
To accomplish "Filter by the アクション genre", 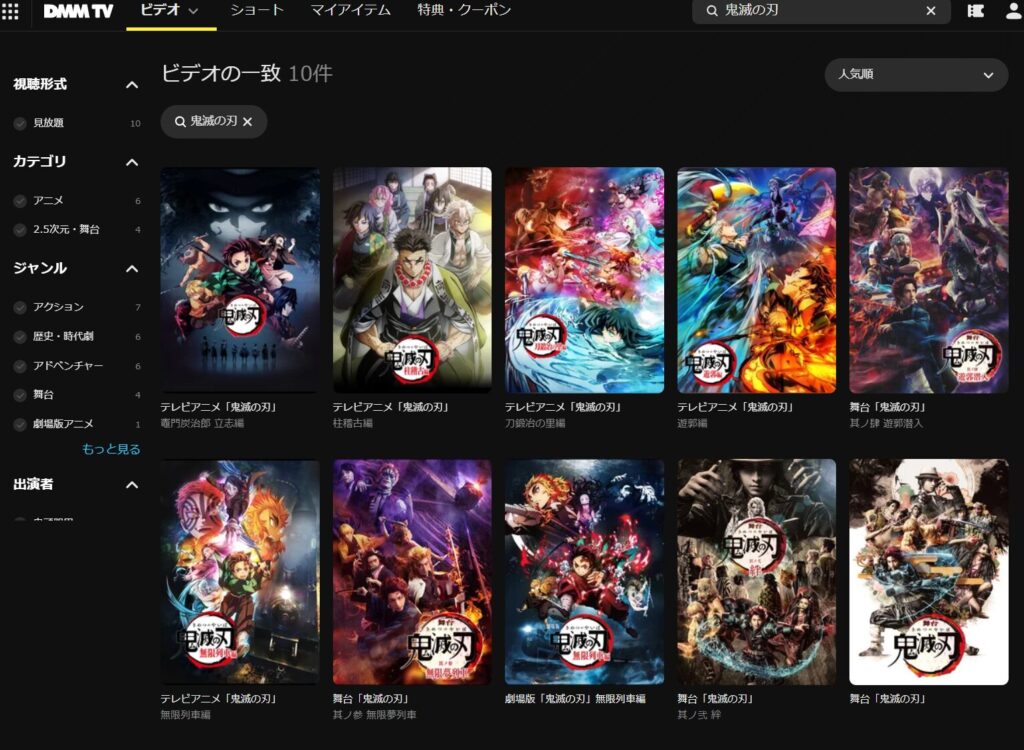I will tap(20, 307).
